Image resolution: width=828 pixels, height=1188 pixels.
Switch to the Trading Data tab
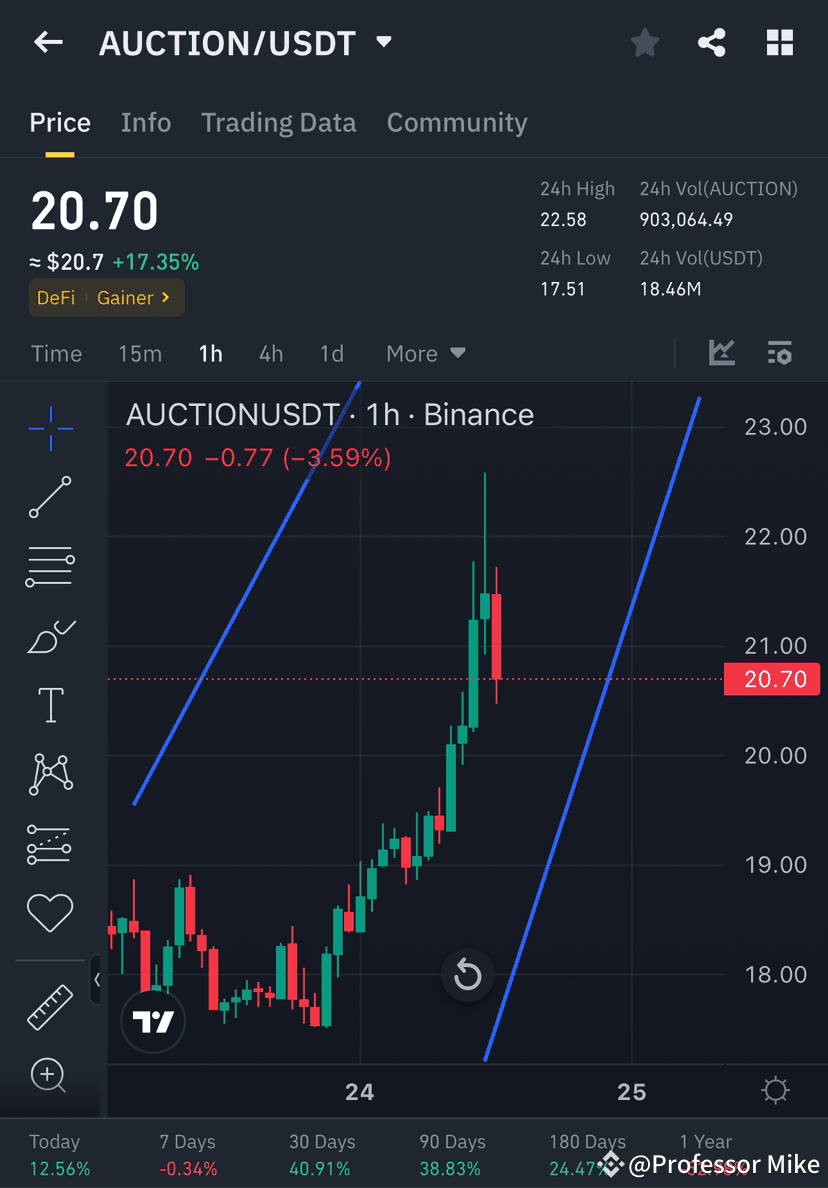(278, 122)
